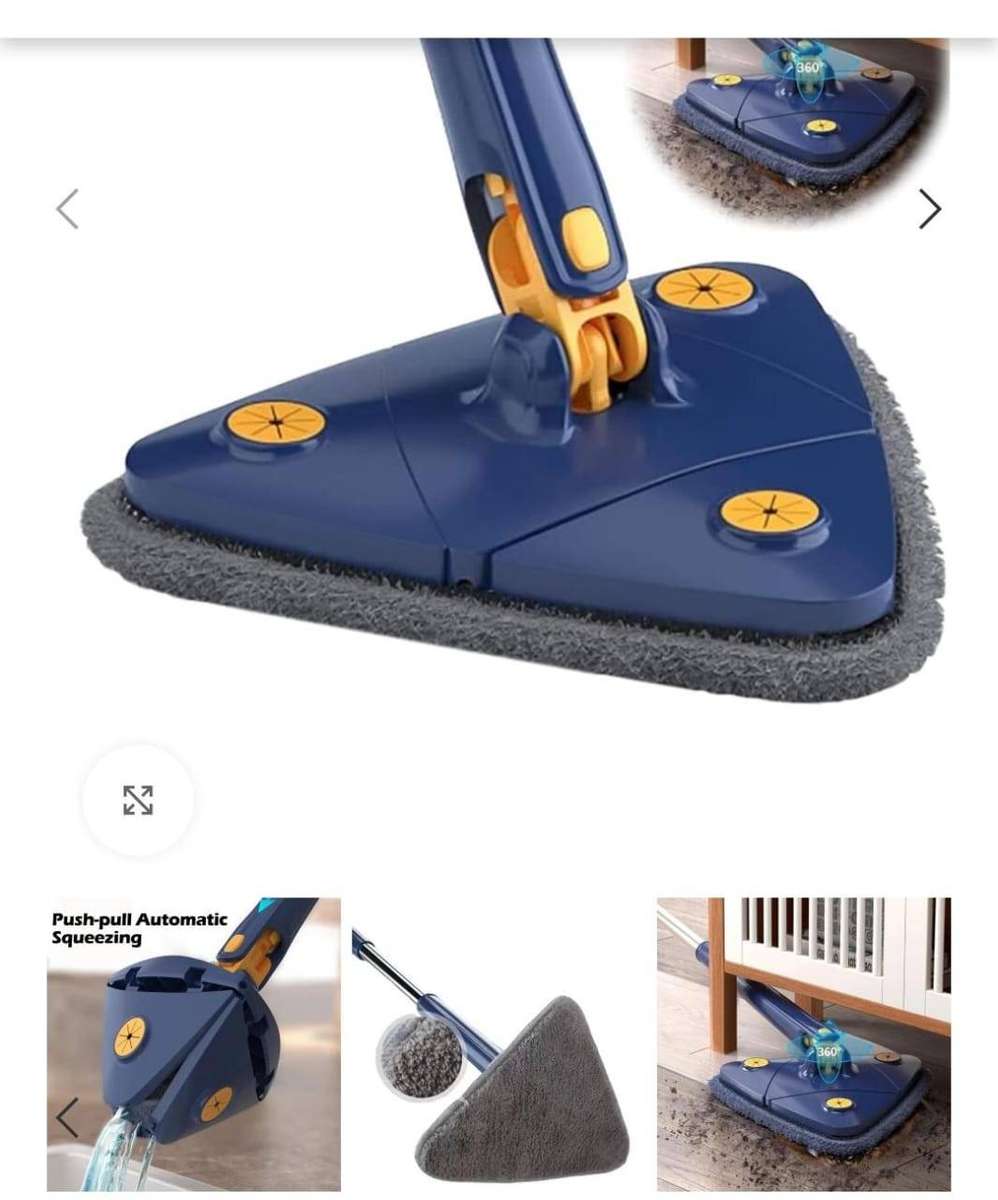Expand the image gallery with the right chevron

[931, 208]
